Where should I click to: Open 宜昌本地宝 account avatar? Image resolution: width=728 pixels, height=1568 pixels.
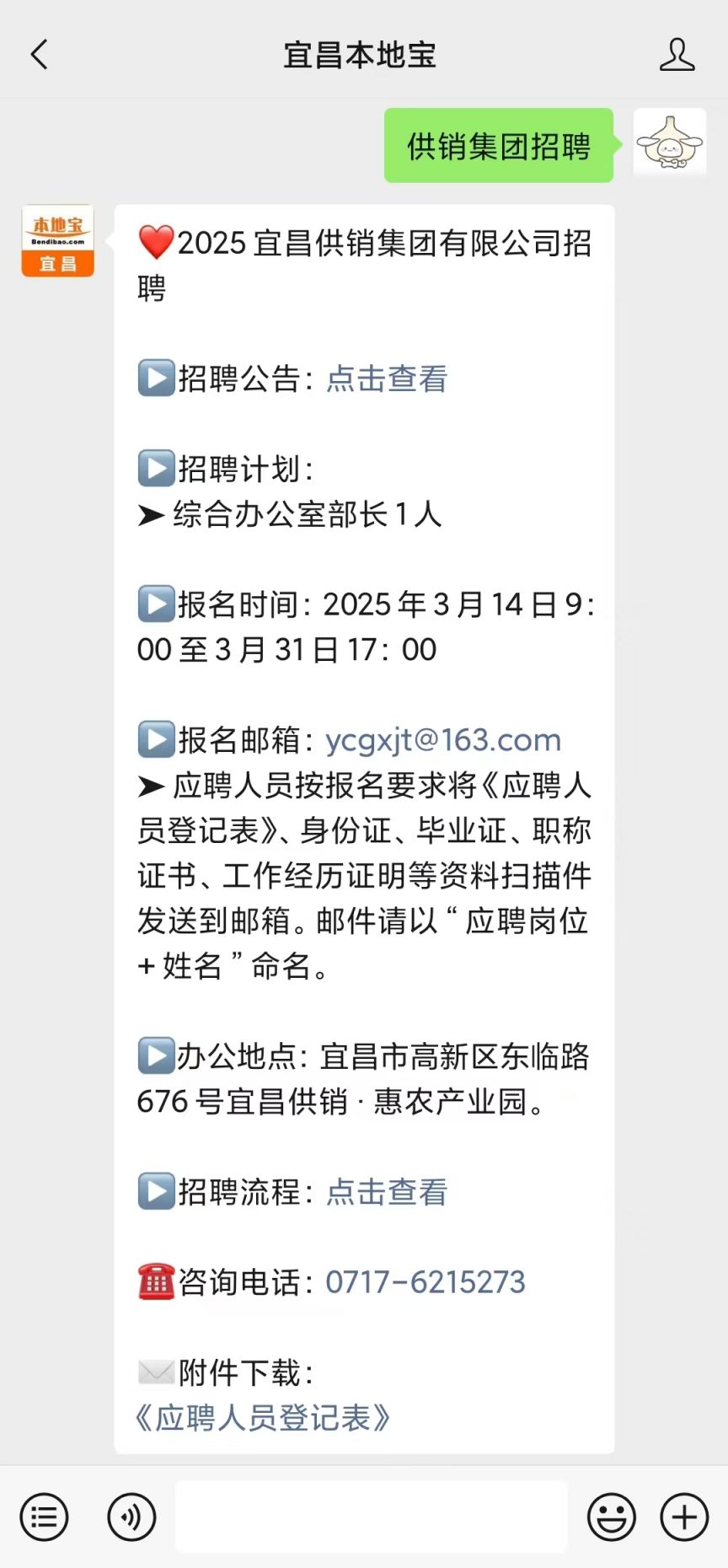(58, 240)
